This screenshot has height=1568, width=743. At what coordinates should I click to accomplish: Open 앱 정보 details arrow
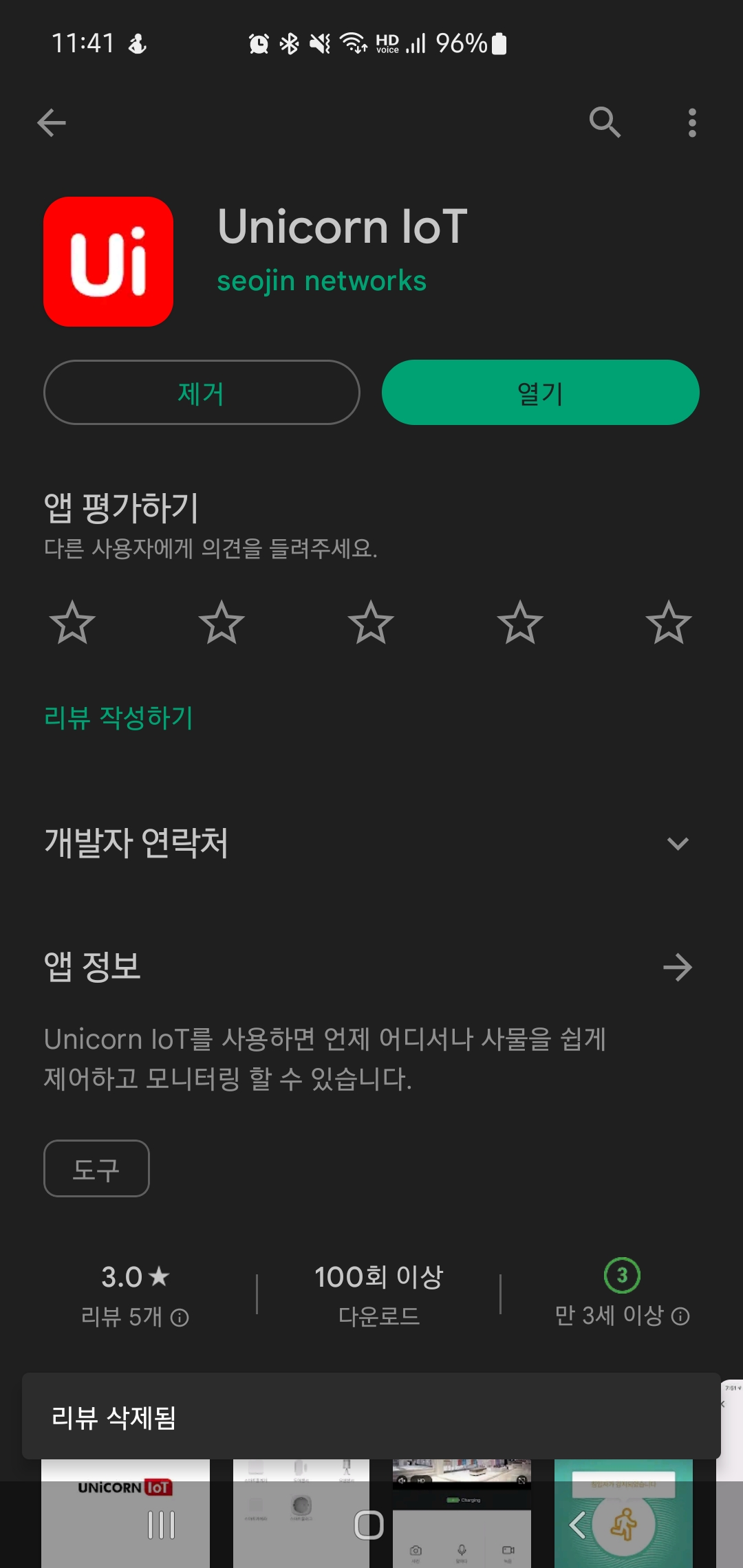click(x=678, y=968)
